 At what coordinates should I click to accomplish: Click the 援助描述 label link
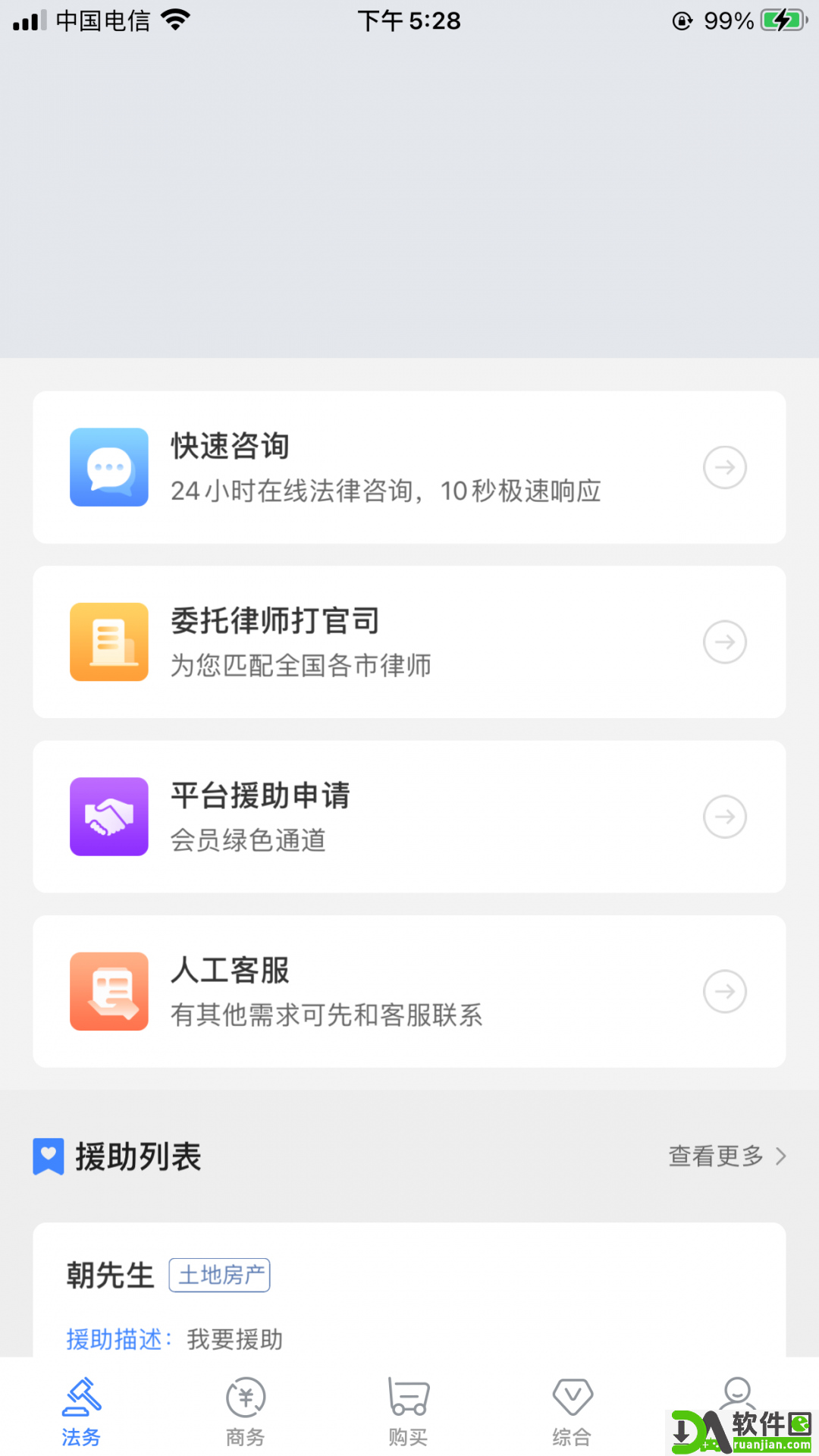click(x=115, y=1339)
